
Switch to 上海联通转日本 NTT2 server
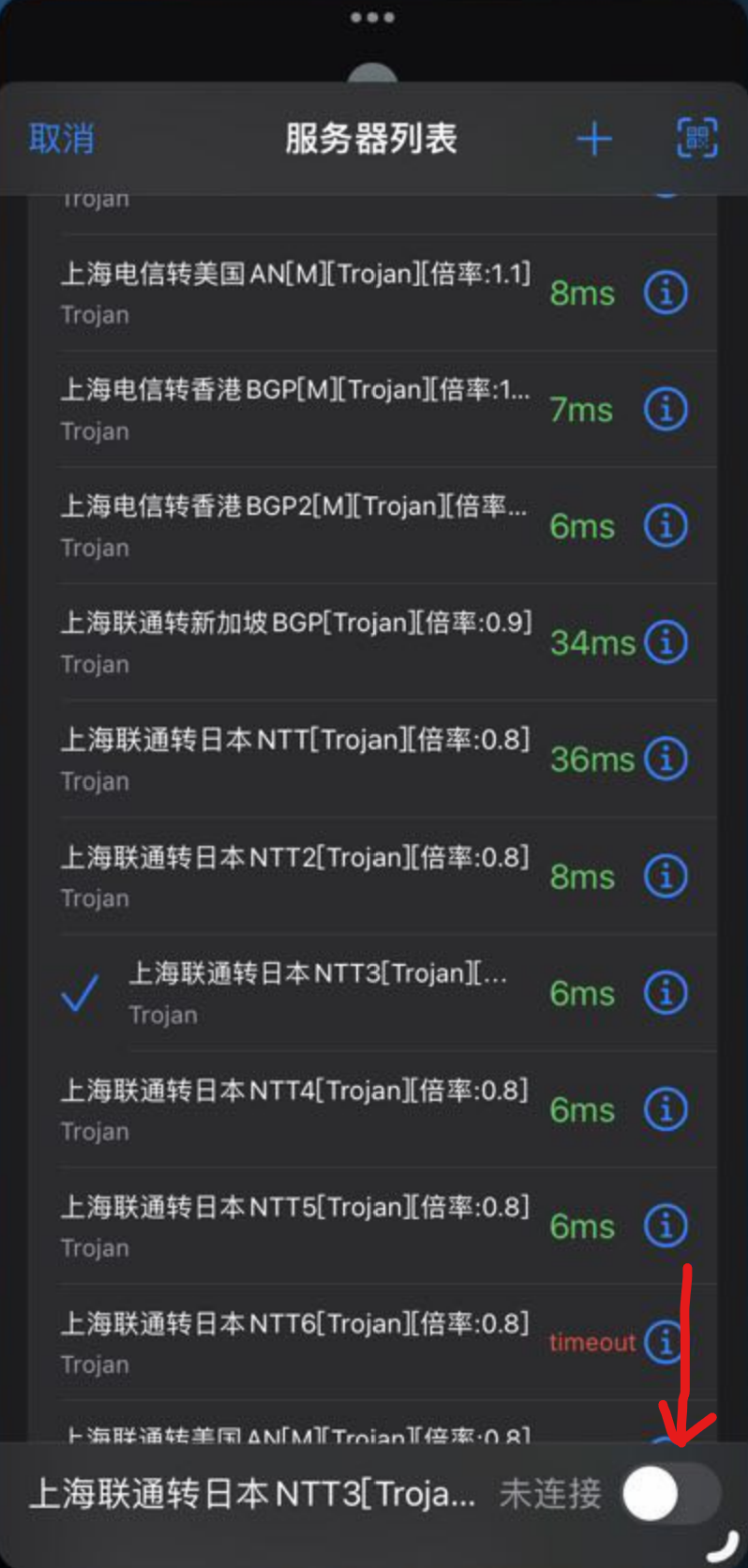coord(295,875)
